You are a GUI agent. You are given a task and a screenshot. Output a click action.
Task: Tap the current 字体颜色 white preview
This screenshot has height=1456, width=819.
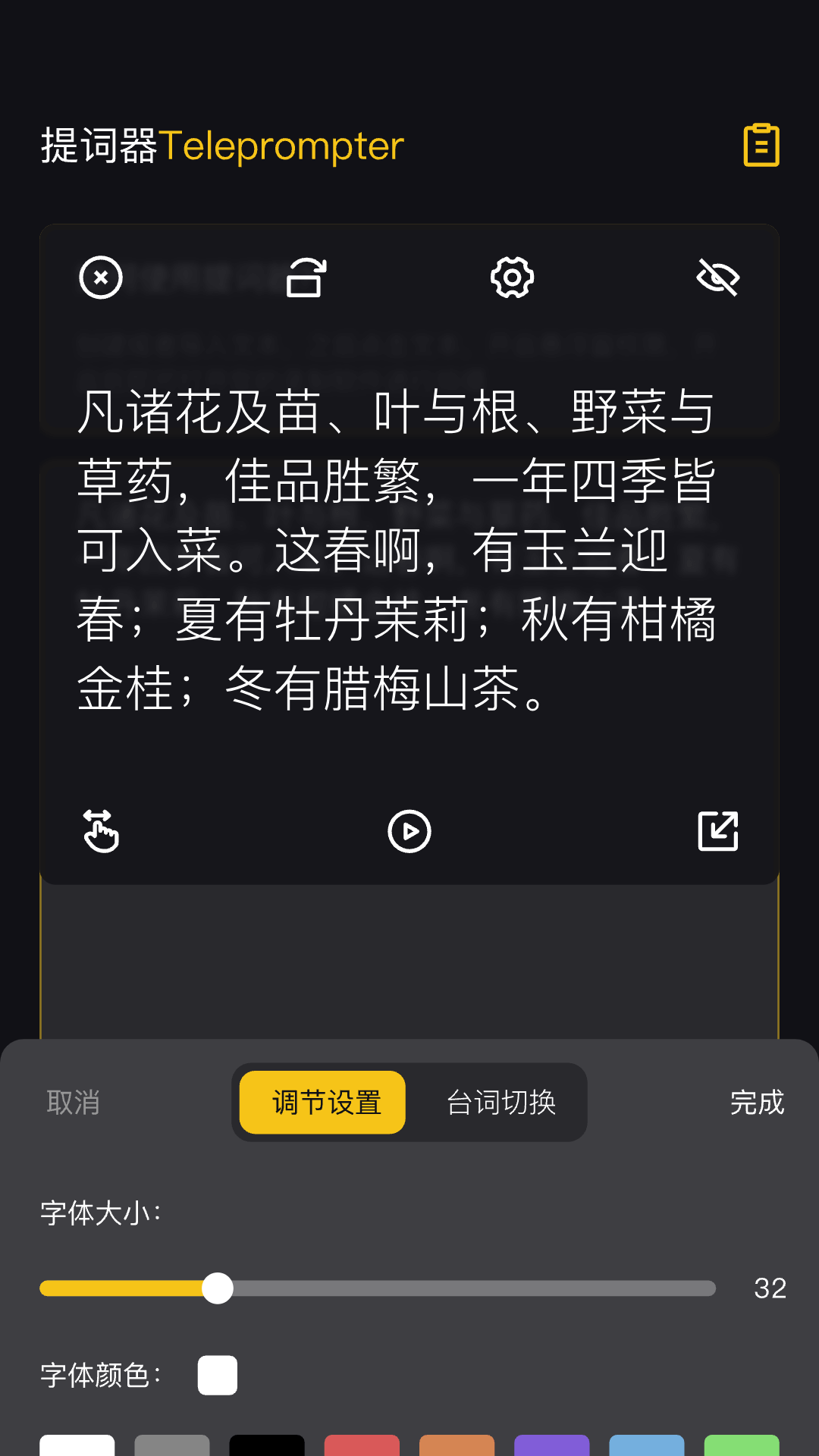click(x=218, y=1375)
